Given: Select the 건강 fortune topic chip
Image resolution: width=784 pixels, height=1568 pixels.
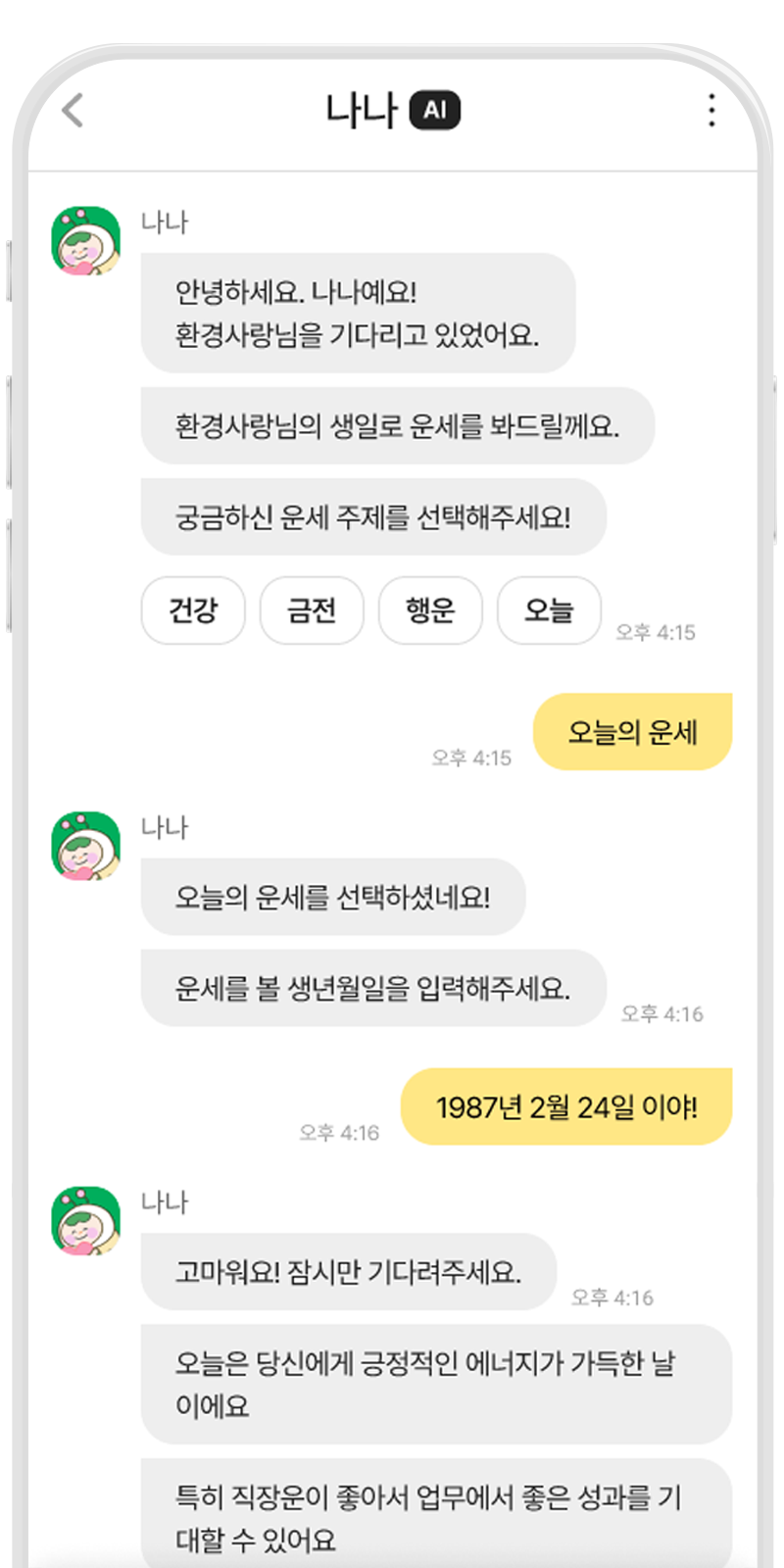Looking at the screenshot, I should coord(193,611).
